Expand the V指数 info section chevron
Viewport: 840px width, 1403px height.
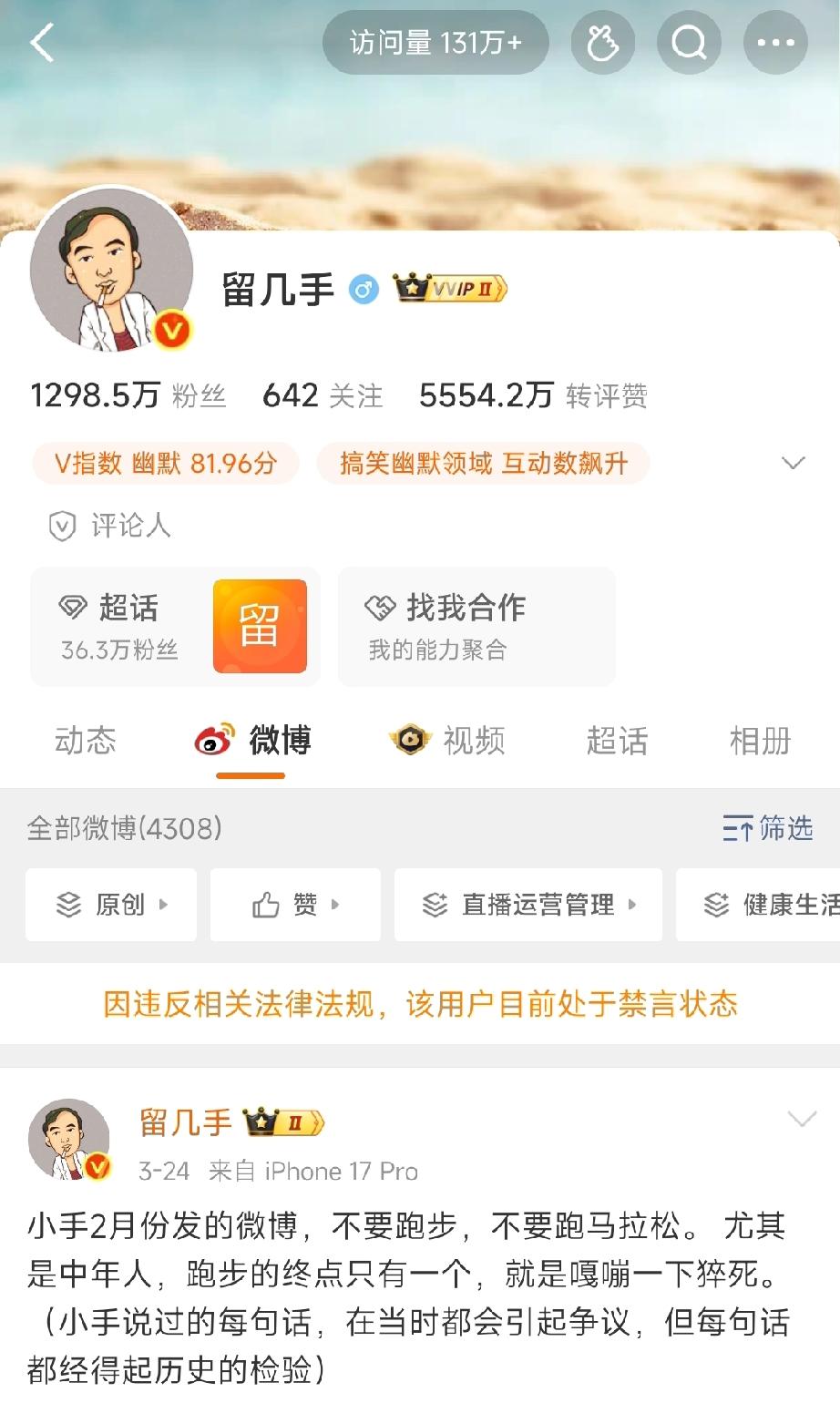(x=792, y=464)
